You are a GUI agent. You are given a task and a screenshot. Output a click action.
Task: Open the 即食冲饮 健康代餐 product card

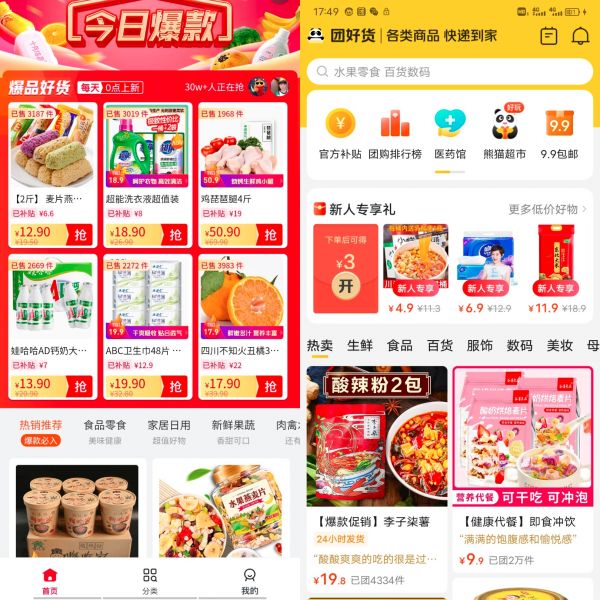click(522, 470)
